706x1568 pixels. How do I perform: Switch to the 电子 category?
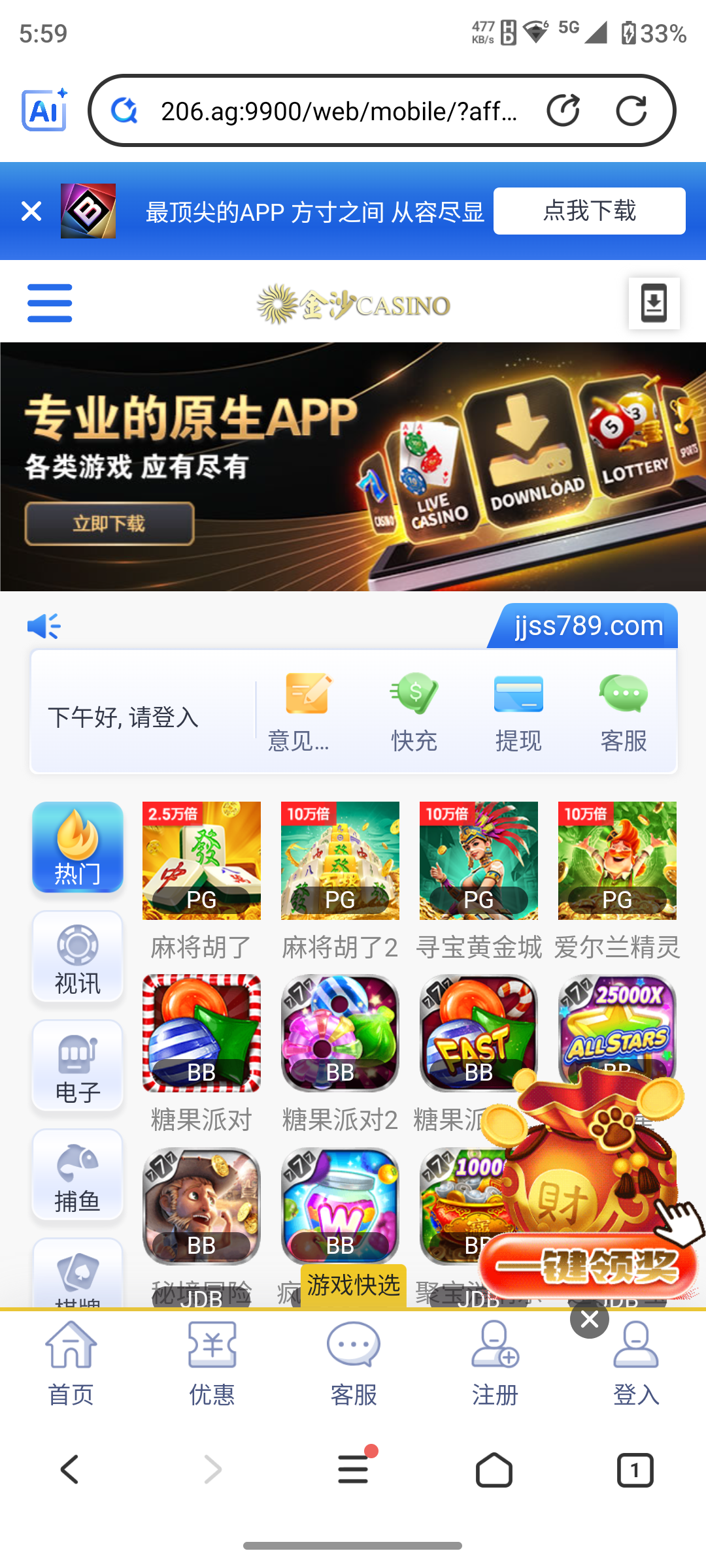(x=78, y=1066)
